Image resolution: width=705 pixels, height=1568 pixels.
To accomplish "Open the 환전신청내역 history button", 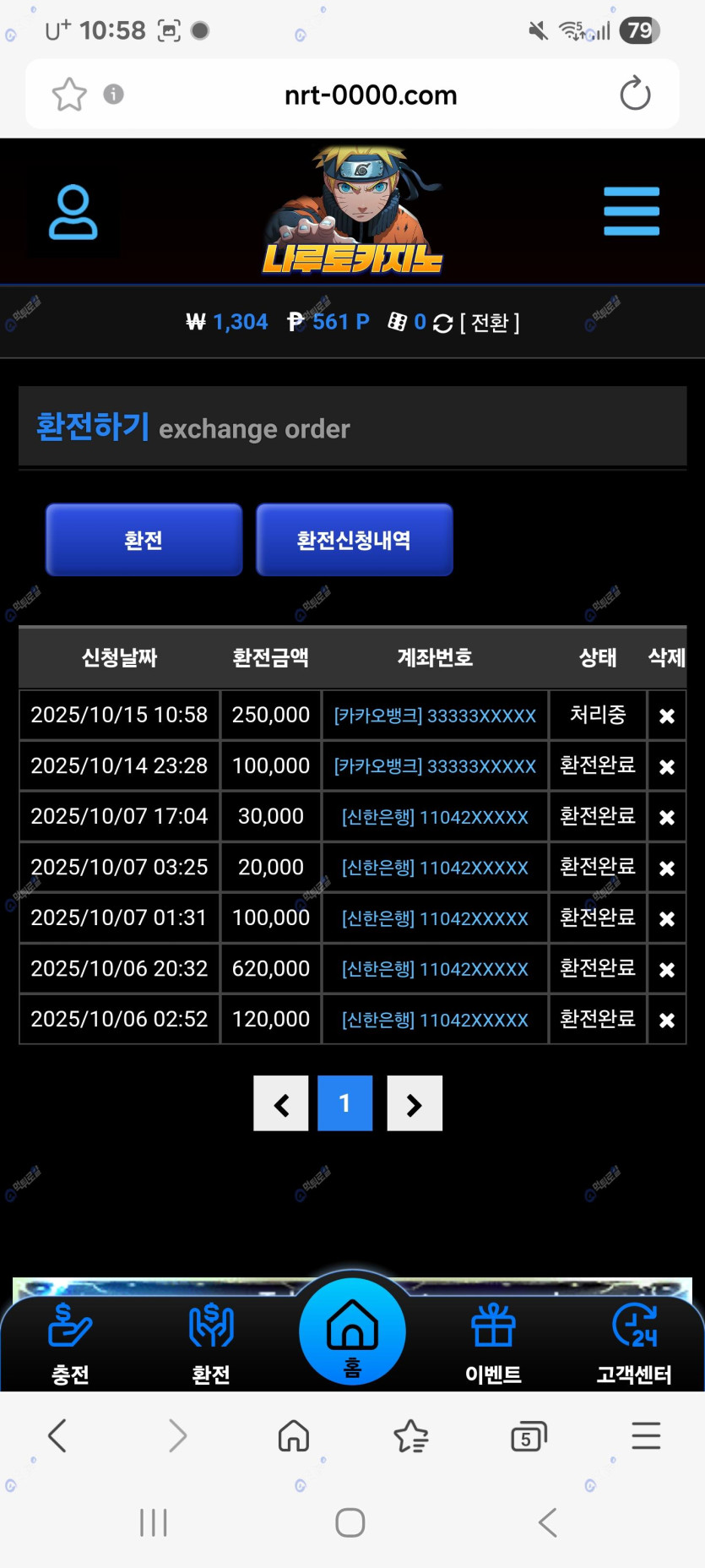I will 354,540.
